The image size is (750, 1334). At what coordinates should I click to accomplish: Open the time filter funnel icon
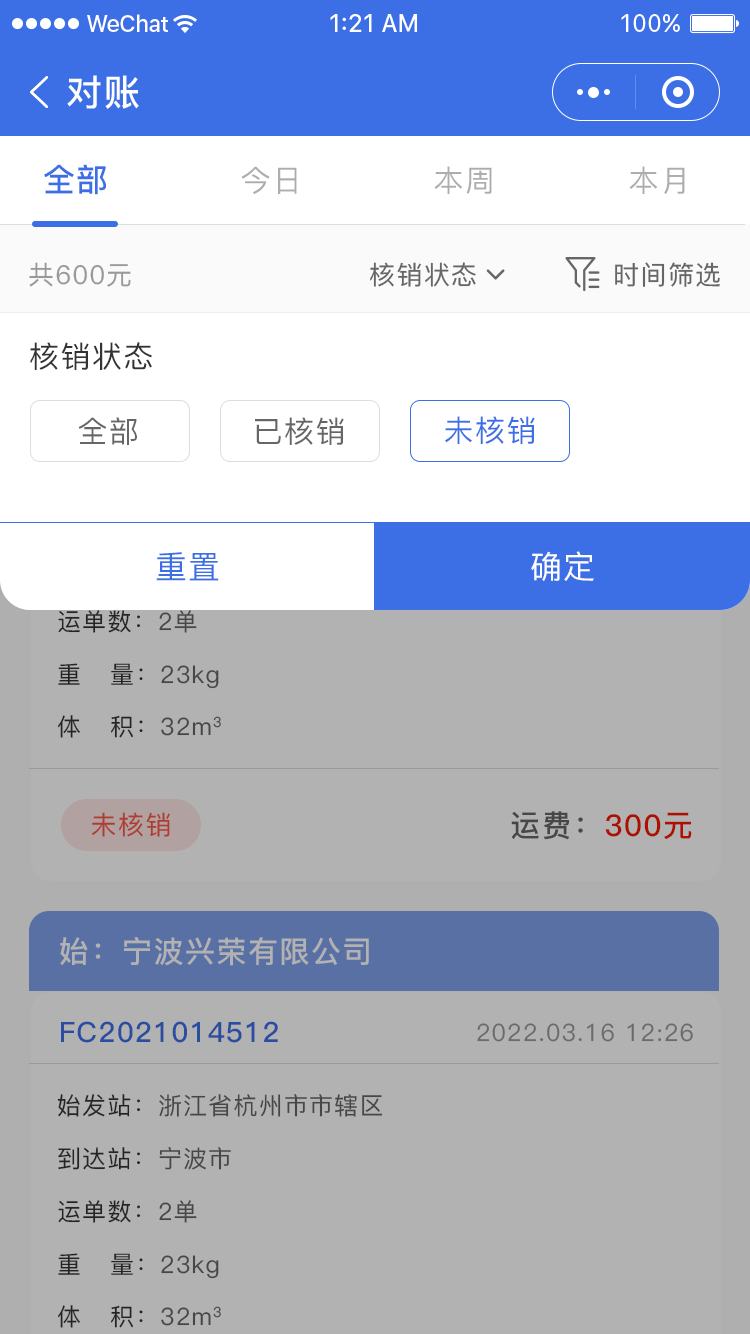(581, 273)
